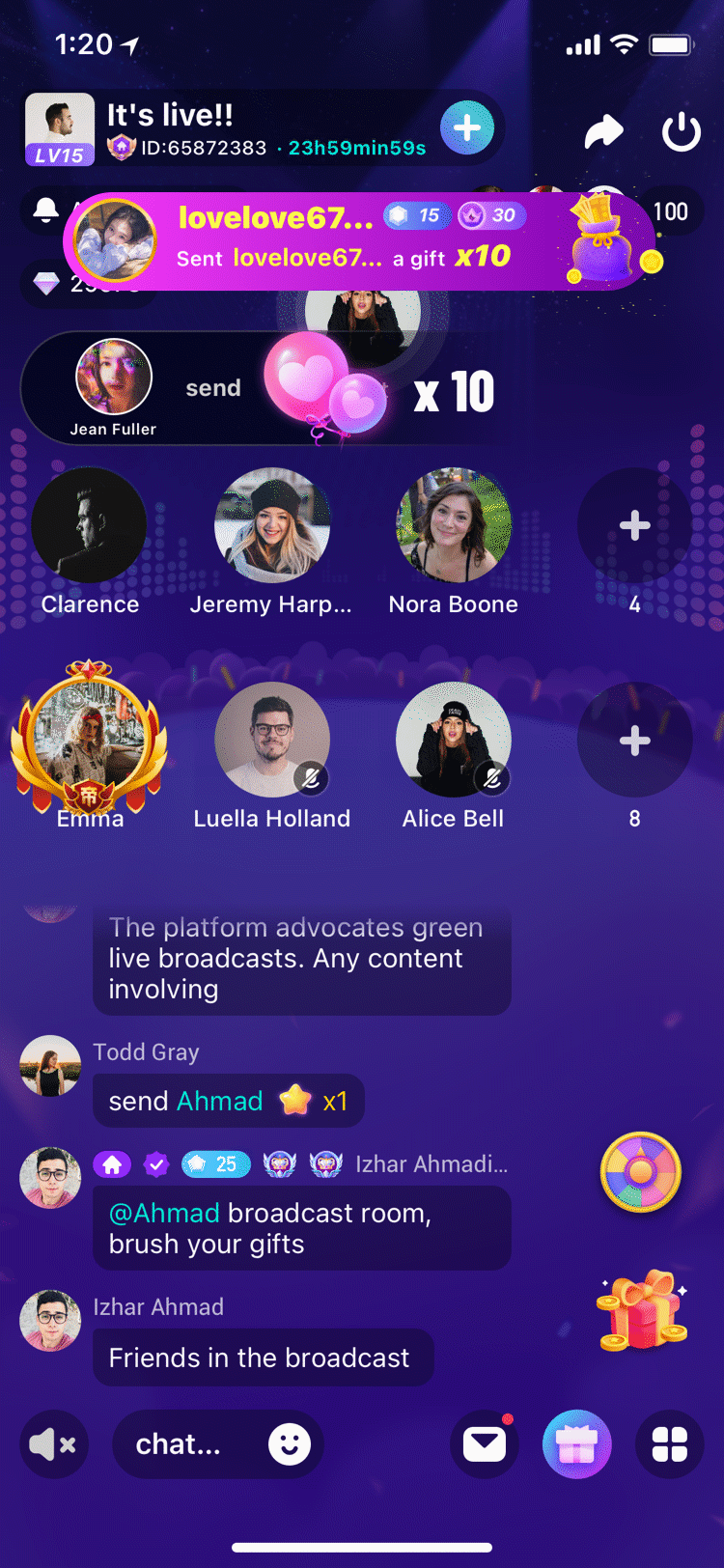
Task: Open the emoji picker
Action: 290,1444
